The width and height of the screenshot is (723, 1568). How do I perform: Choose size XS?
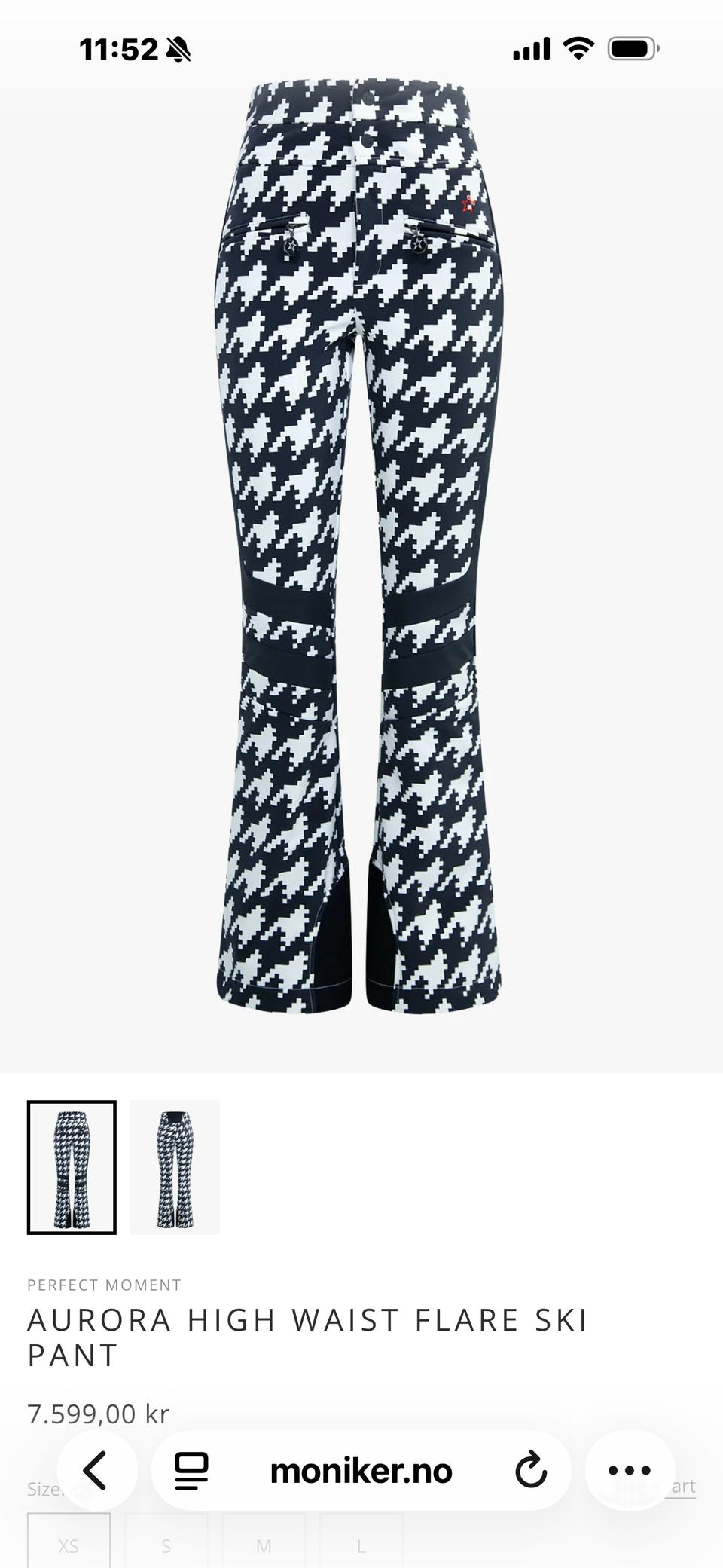click(69, 1545)
